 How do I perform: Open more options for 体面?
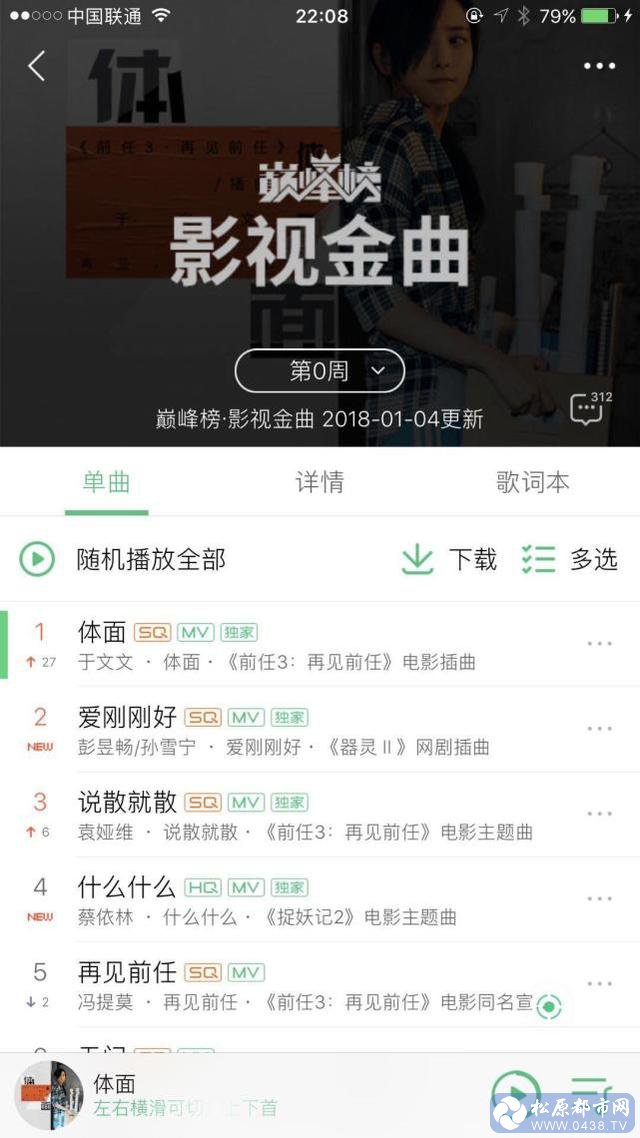pos(600,644)
